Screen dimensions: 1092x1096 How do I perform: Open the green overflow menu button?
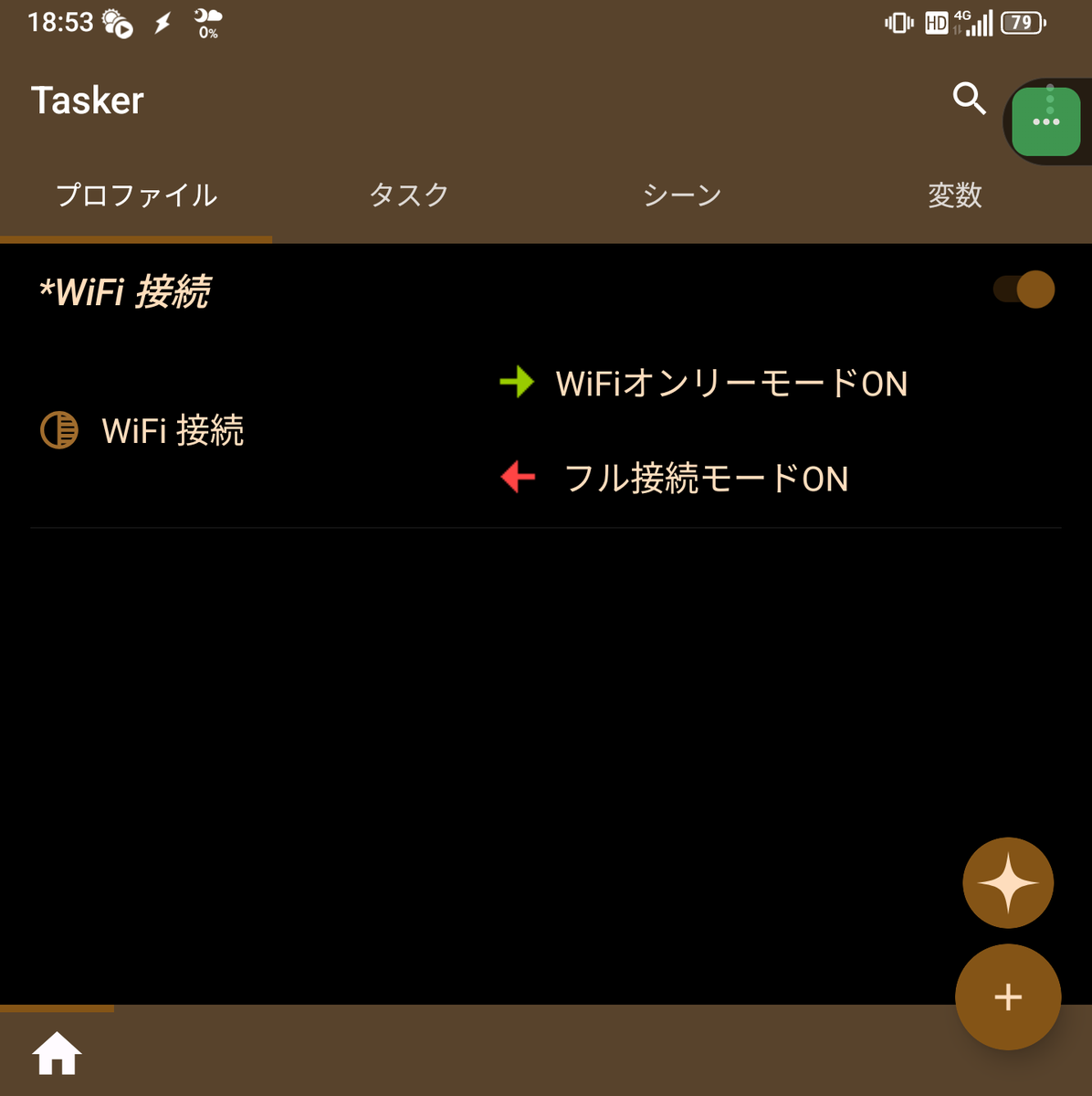1045,121
